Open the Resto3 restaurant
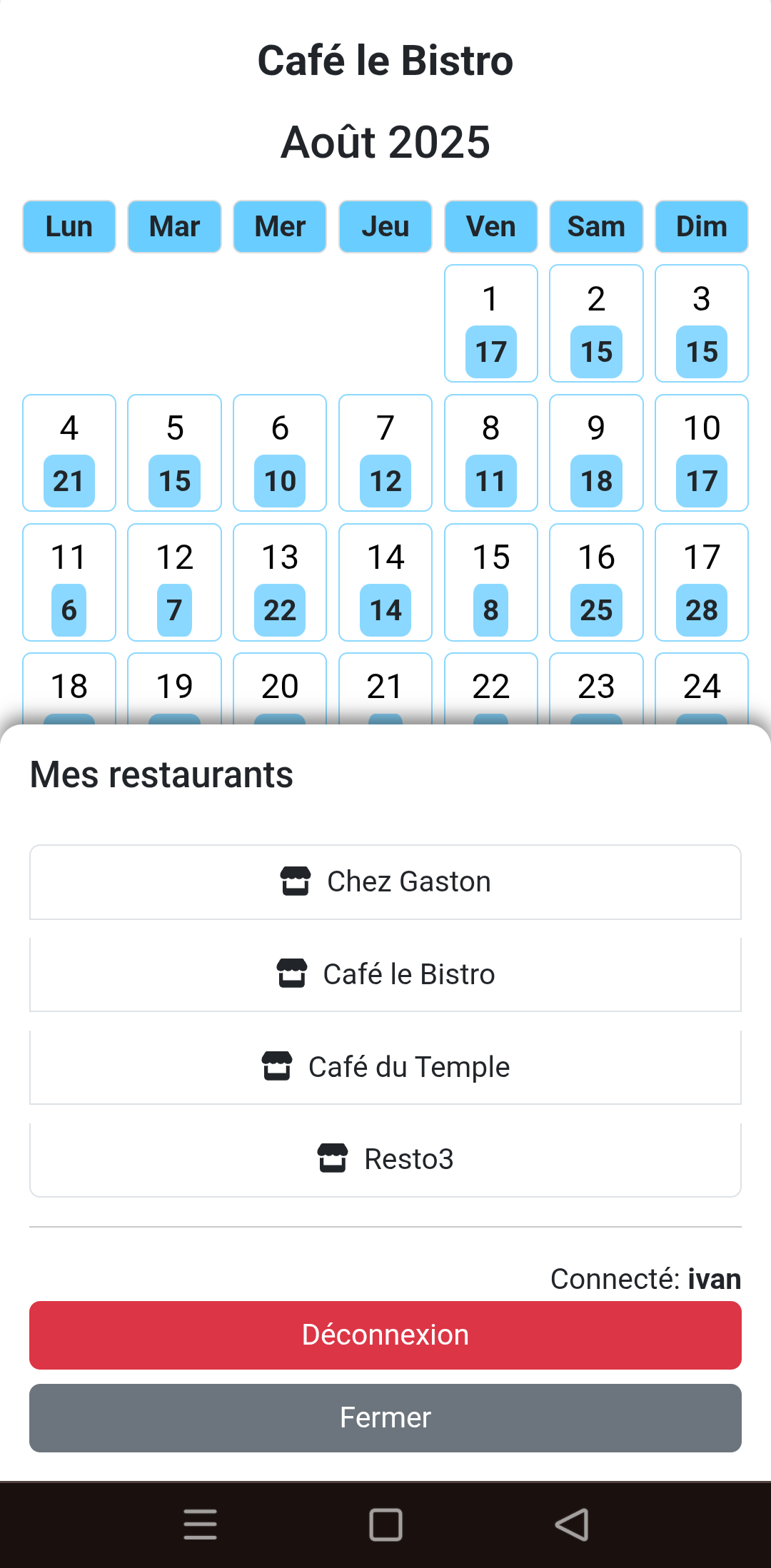The width and height of the screenshot is (771, 1568). point(385,1159)
